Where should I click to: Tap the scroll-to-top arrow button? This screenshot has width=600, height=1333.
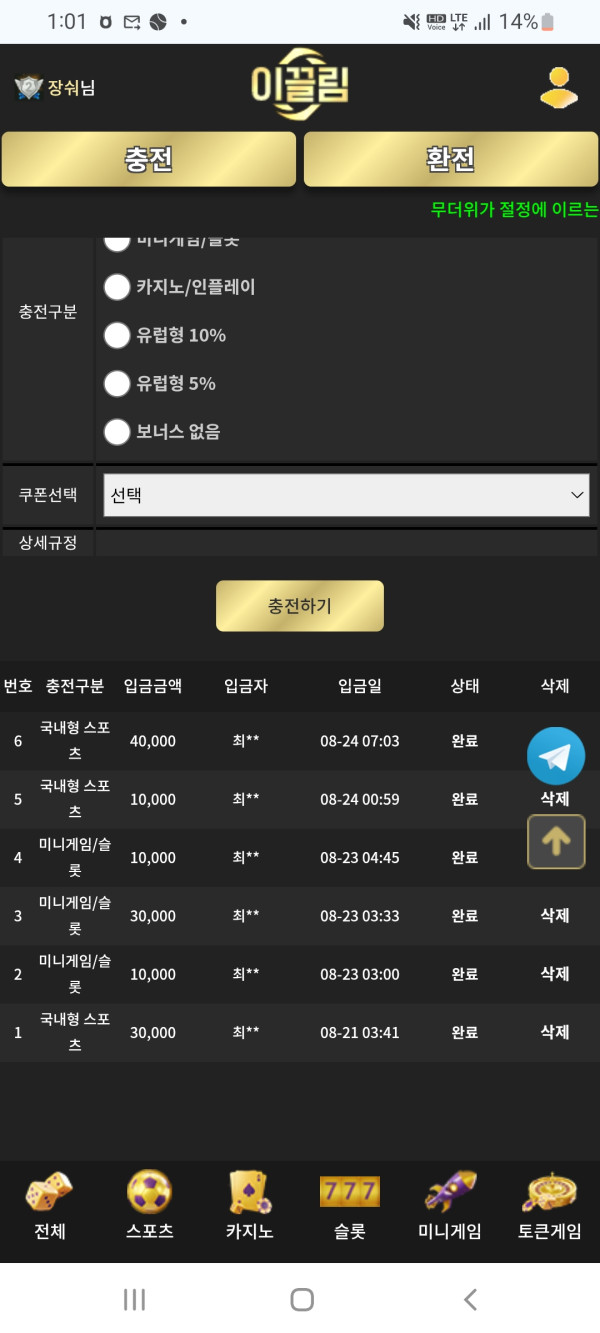click(556, 842)
